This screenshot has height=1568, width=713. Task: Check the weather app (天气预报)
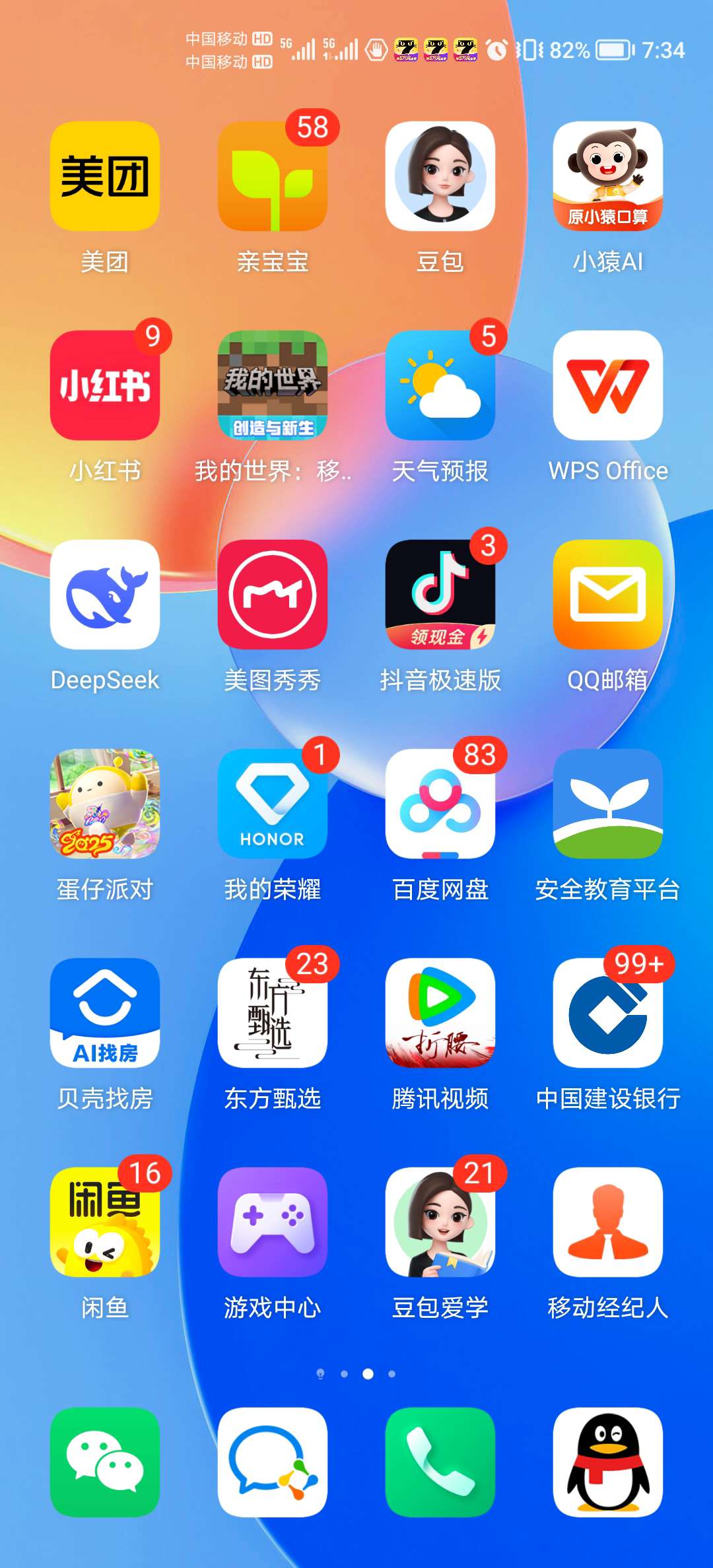pos(440,385)
